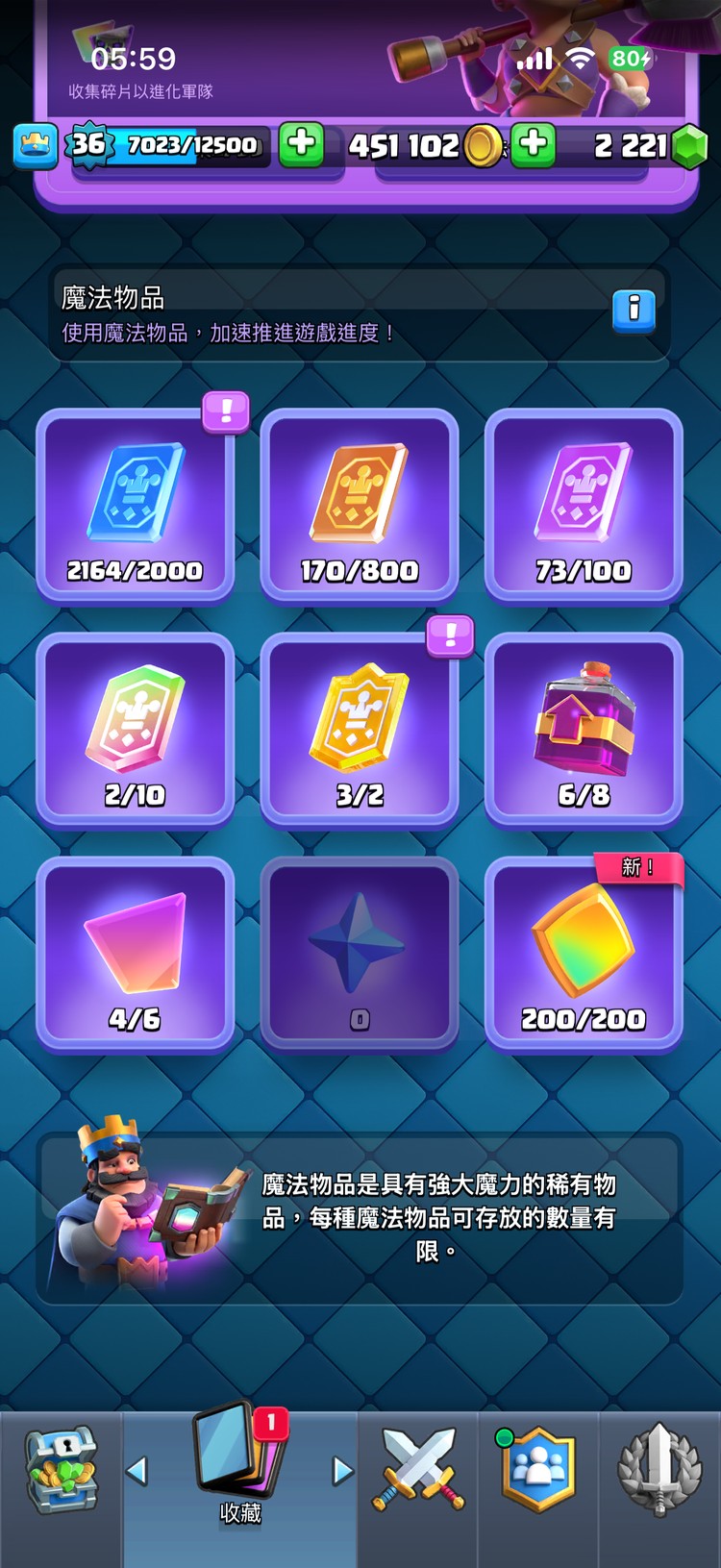Select the purple epic wild card 73/100
Screen dimensions: 721x1568
584,506
